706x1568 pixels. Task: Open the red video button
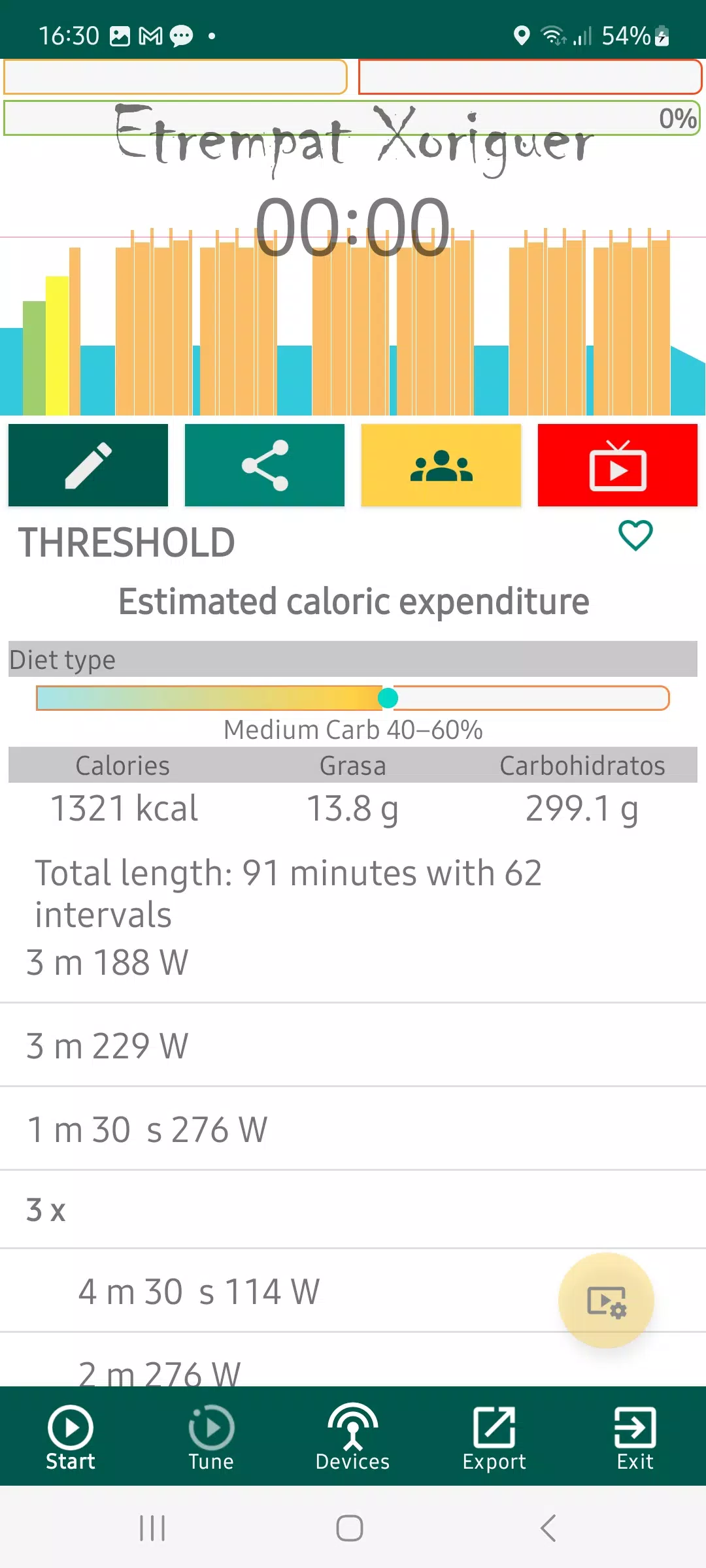618,465
